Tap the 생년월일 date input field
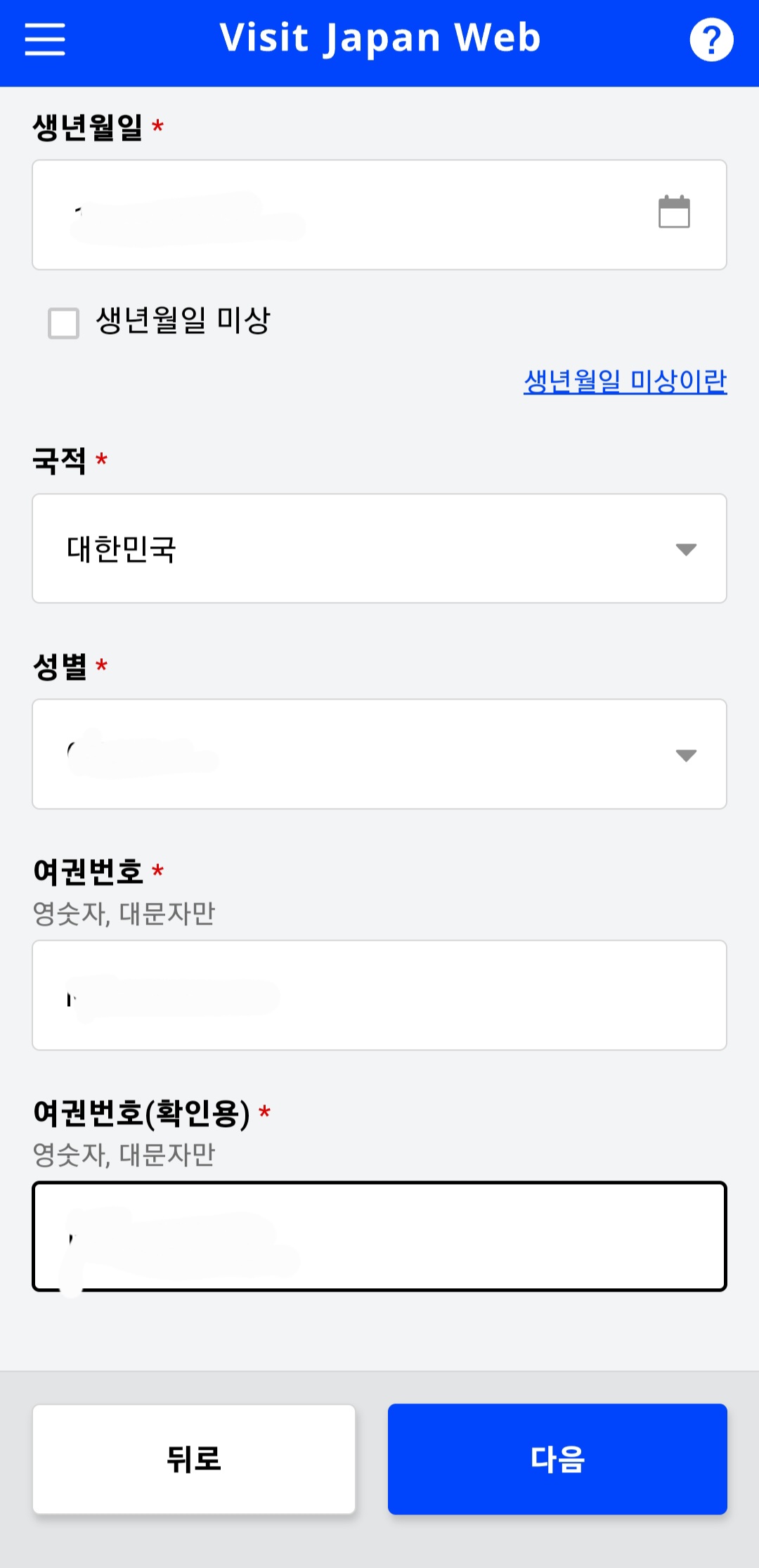The width and height of the screenshot is (759, 1568). pos(379,214)
